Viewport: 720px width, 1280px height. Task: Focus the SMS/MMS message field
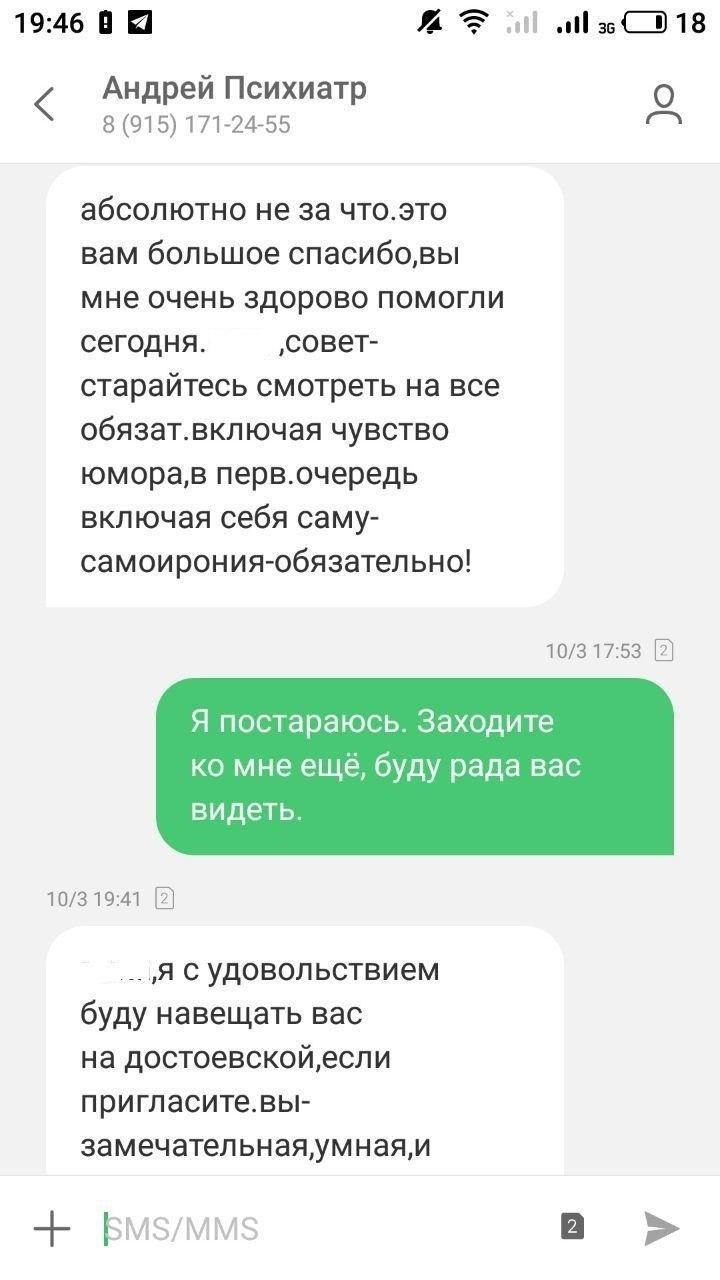(320, 1228)
